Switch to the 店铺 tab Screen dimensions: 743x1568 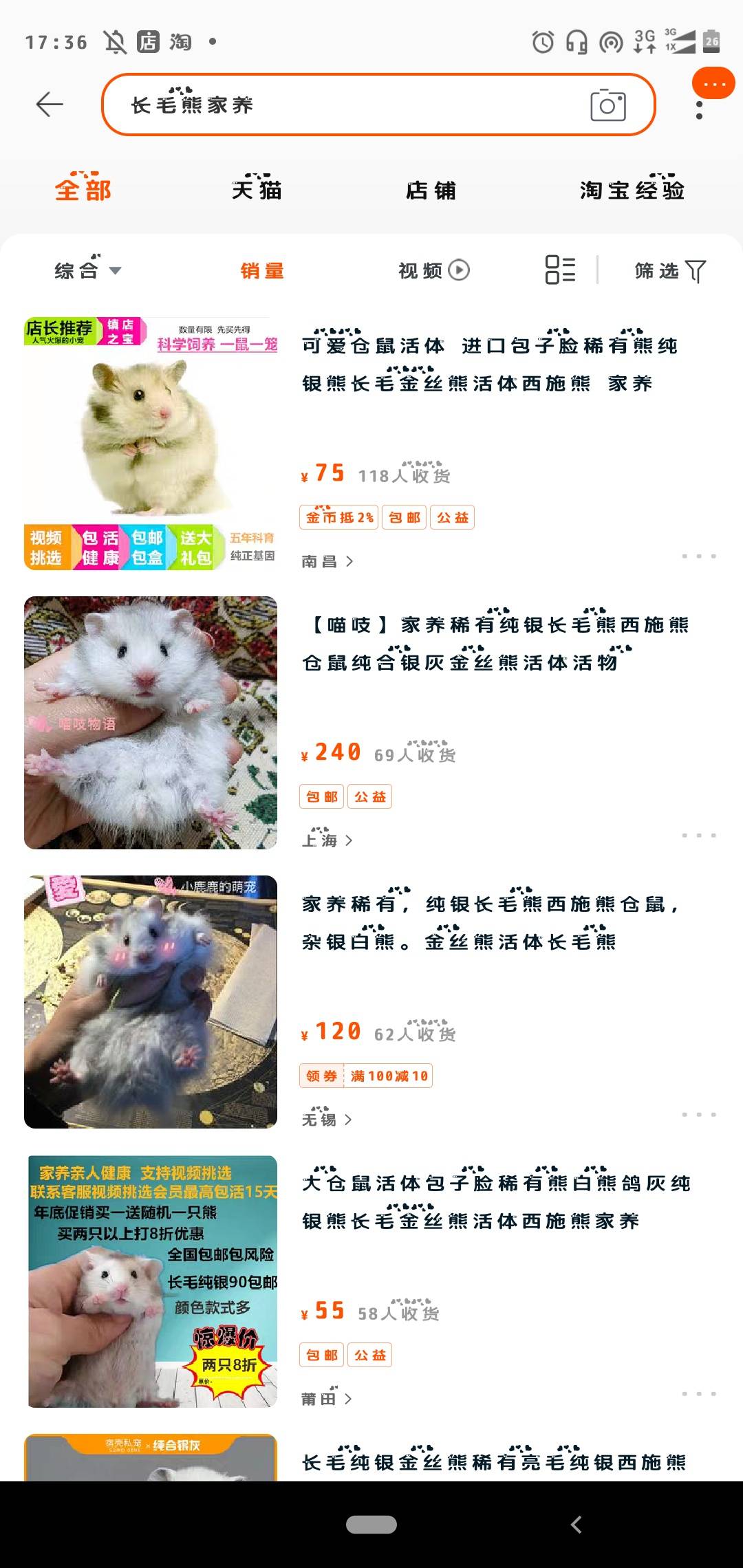tap(431, 190)
